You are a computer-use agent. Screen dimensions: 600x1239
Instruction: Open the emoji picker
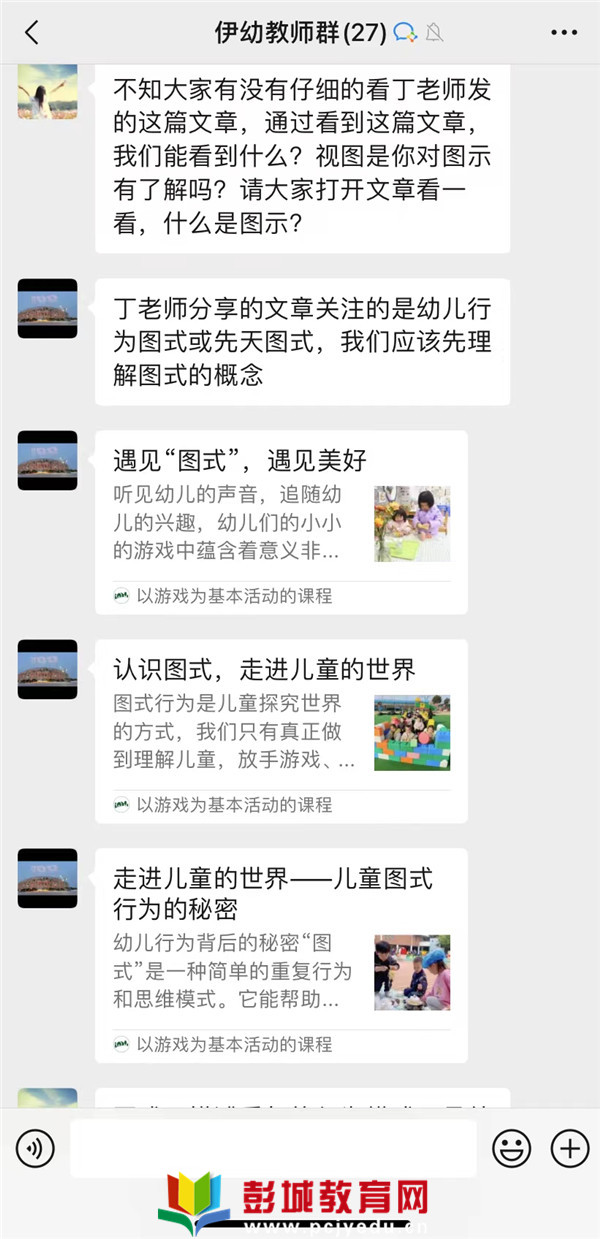(511, 1149)
